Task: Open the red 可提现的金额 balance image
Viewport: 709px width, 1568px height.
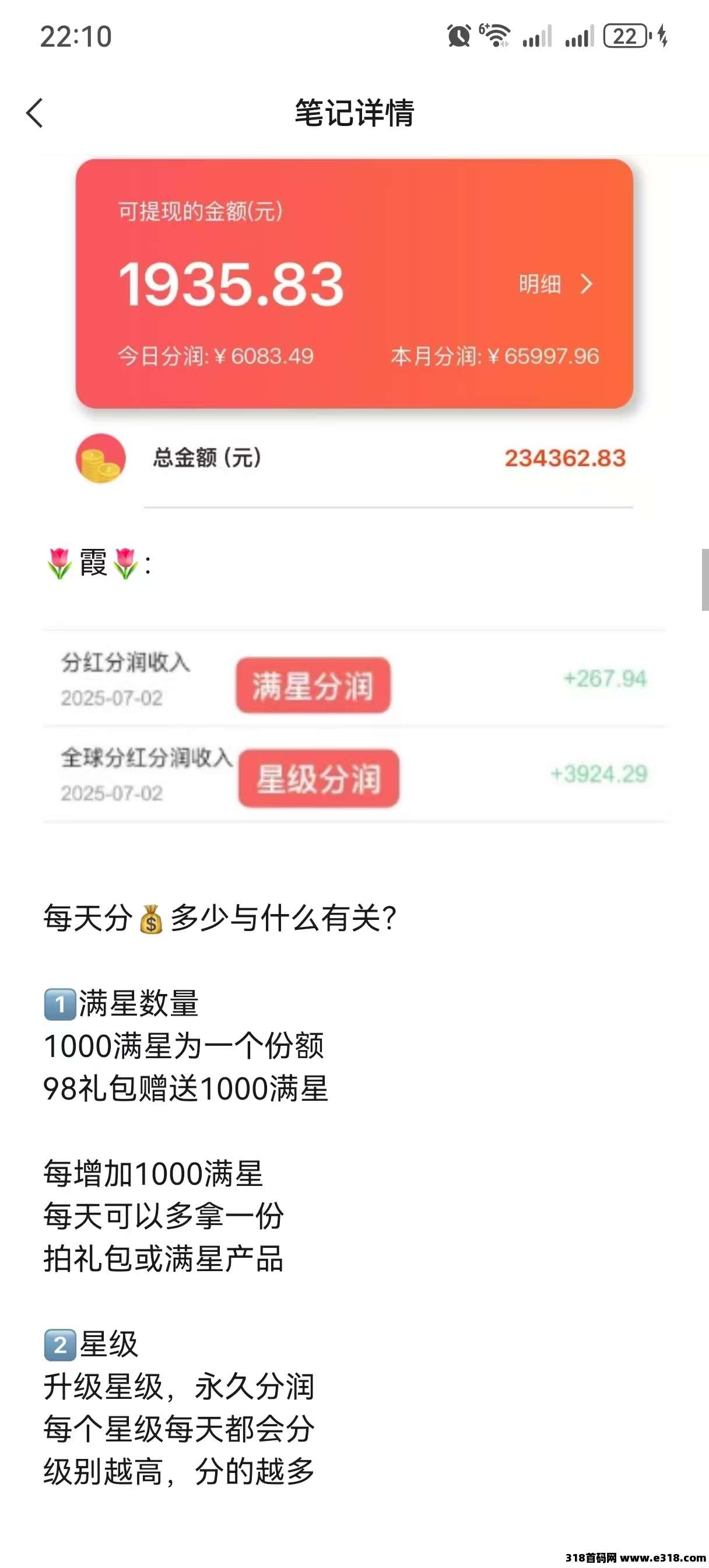Action: click(x=354, y=283)
